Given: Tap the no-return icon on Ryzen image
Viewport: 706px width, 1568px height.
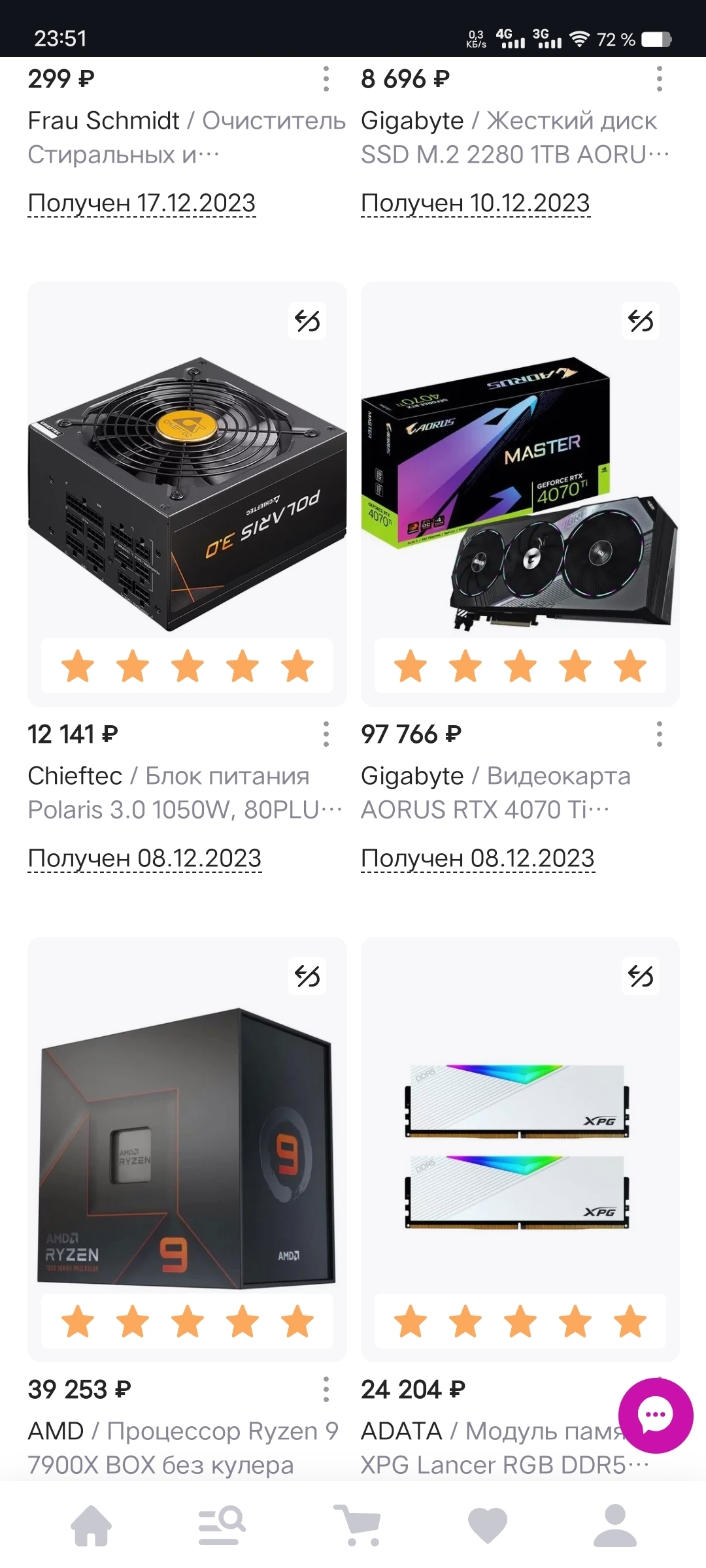Looking at the screenshot, I should tap(307, 976).
